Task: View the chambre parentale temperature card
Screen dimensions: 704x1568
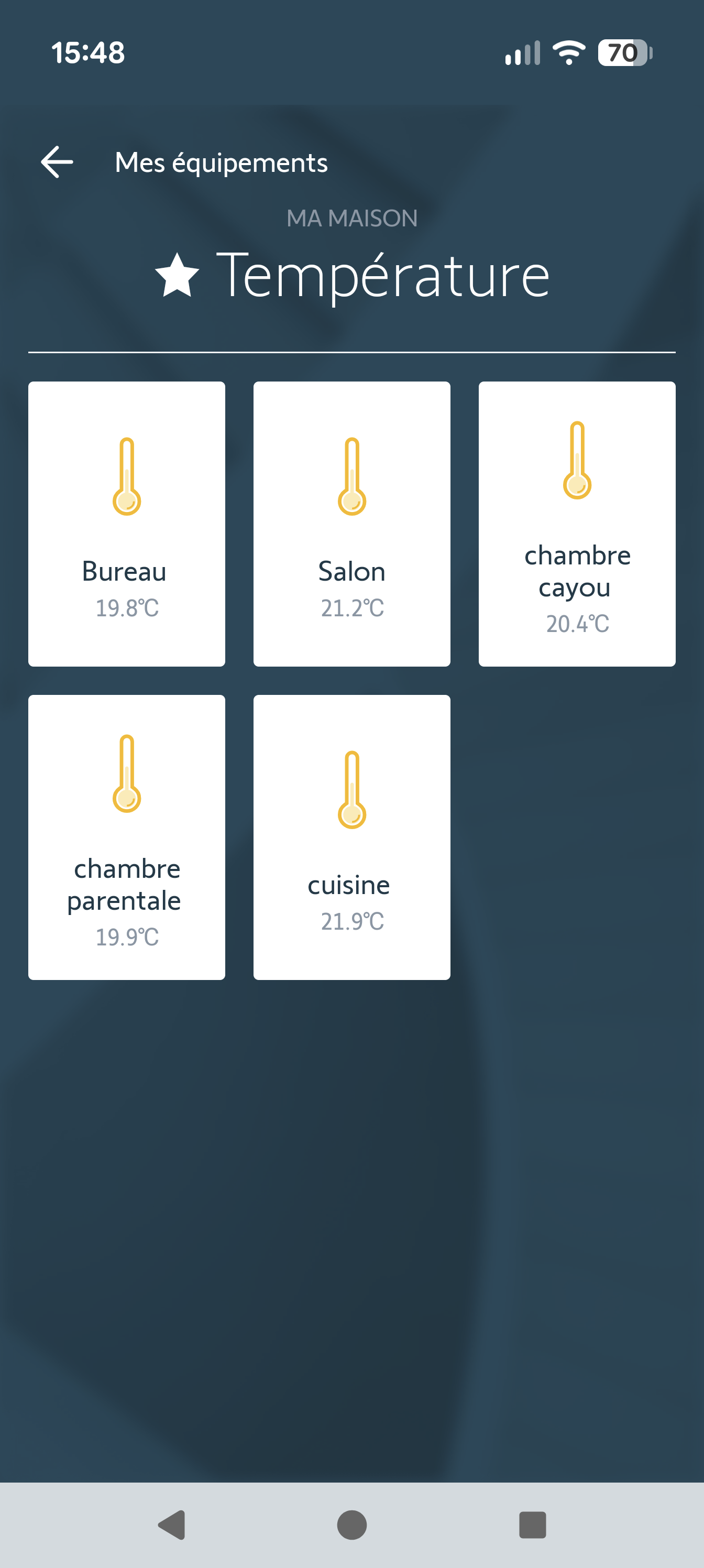Action: [x=127, y=837]
